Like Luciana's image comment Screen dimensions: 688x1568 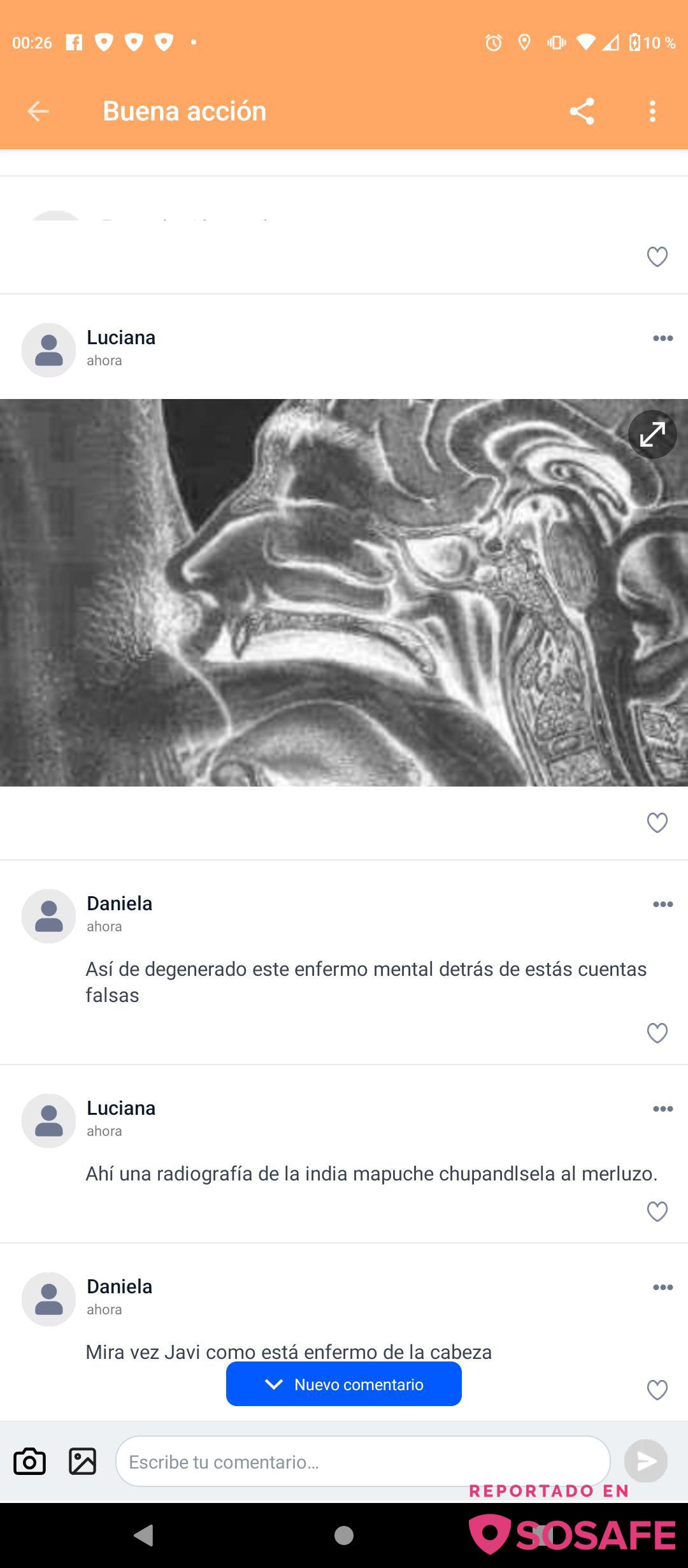[x=657, y=823]
